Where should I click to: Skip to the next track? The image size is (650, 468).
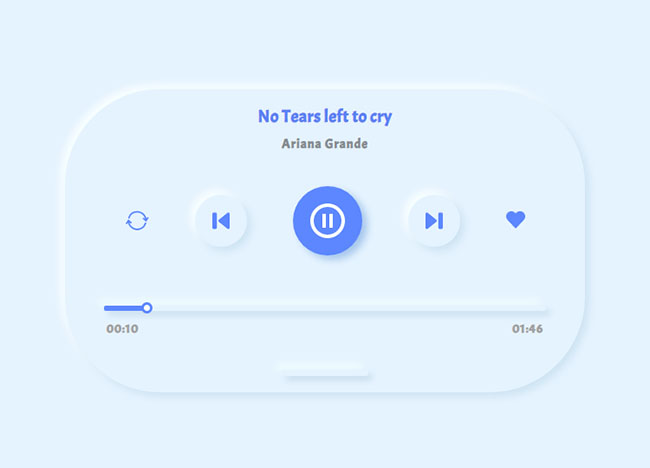pyautogui.click(x=433, y=220)
